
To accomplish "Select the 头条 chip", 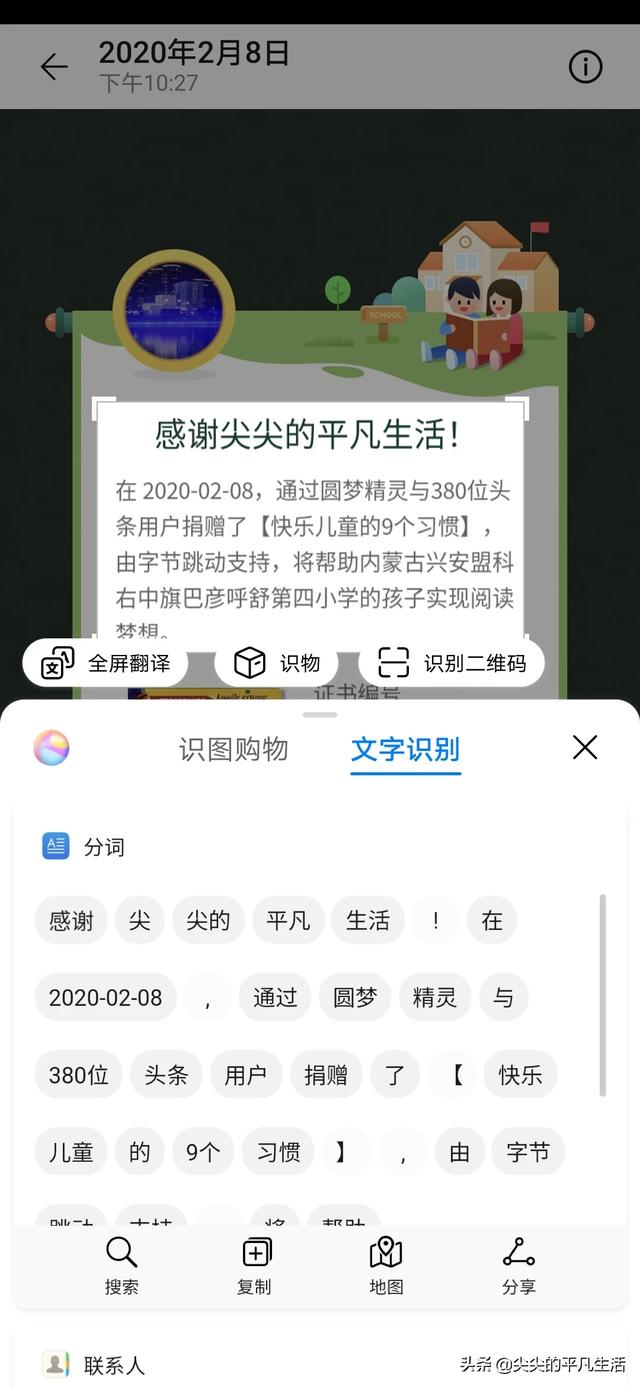I will 166,1075.
